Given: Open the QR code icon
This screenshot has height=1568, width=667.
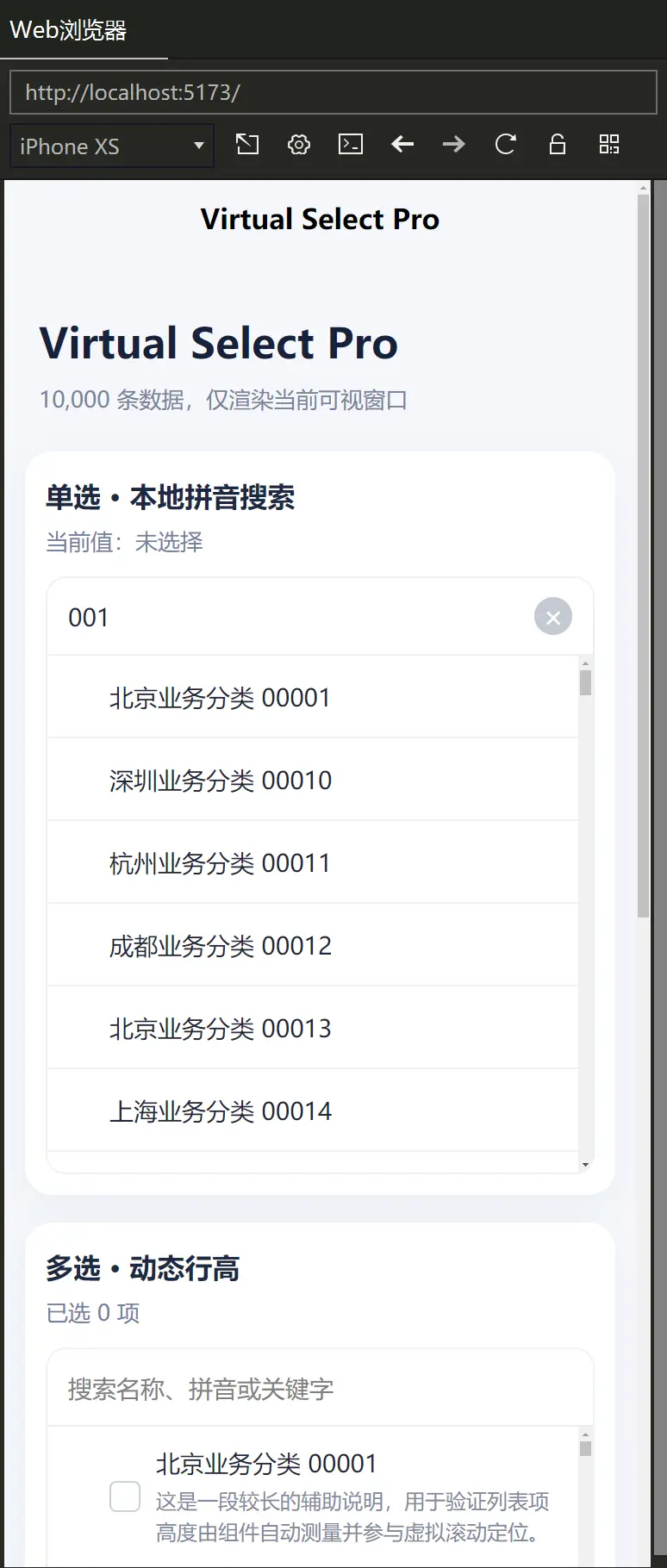Looking at the screenshot, I should tap(609, 144).
